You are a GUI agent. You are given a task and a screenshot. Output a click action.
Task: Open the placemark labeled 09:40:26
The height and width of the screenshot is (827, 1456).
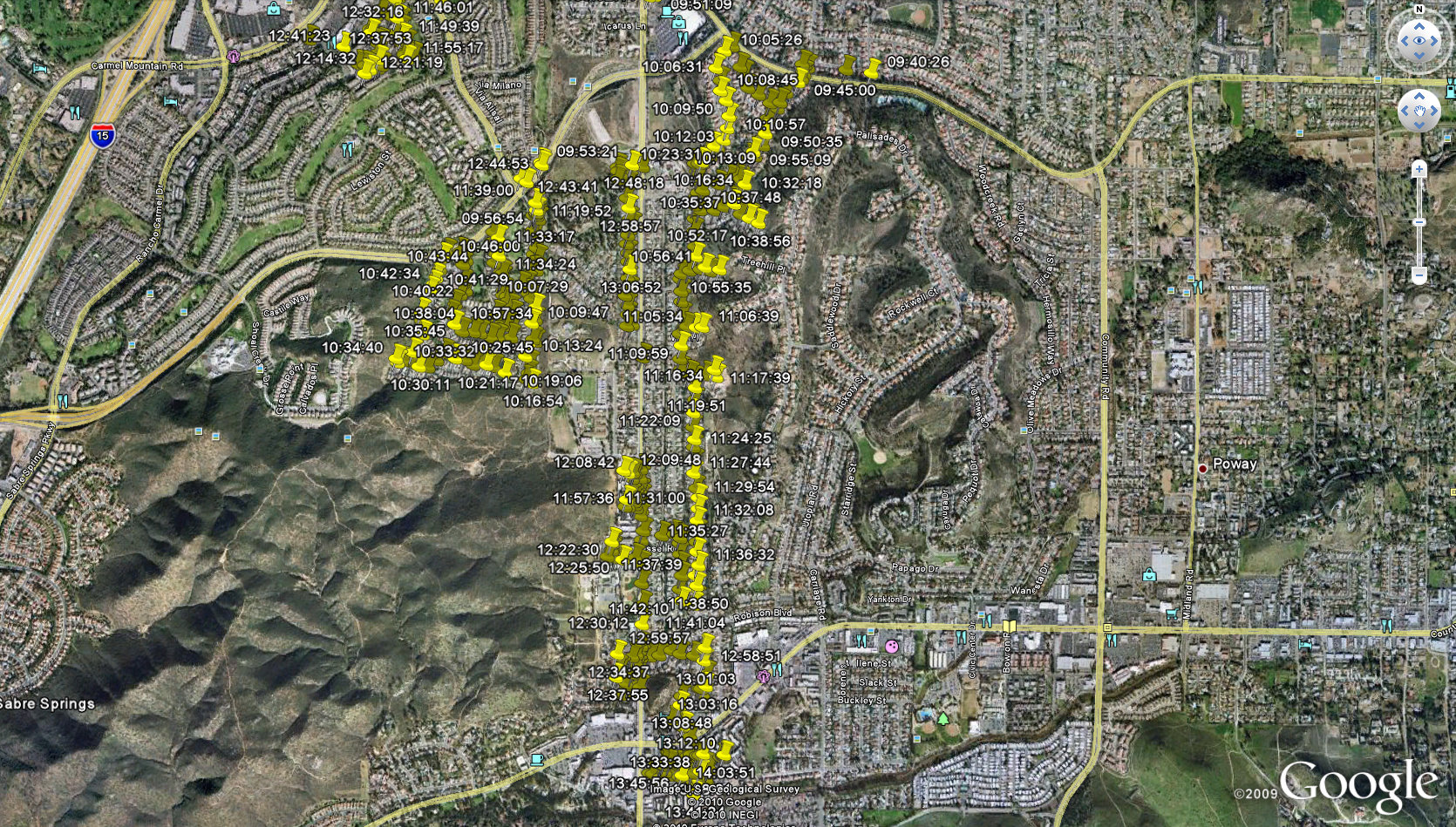[872, 67]
